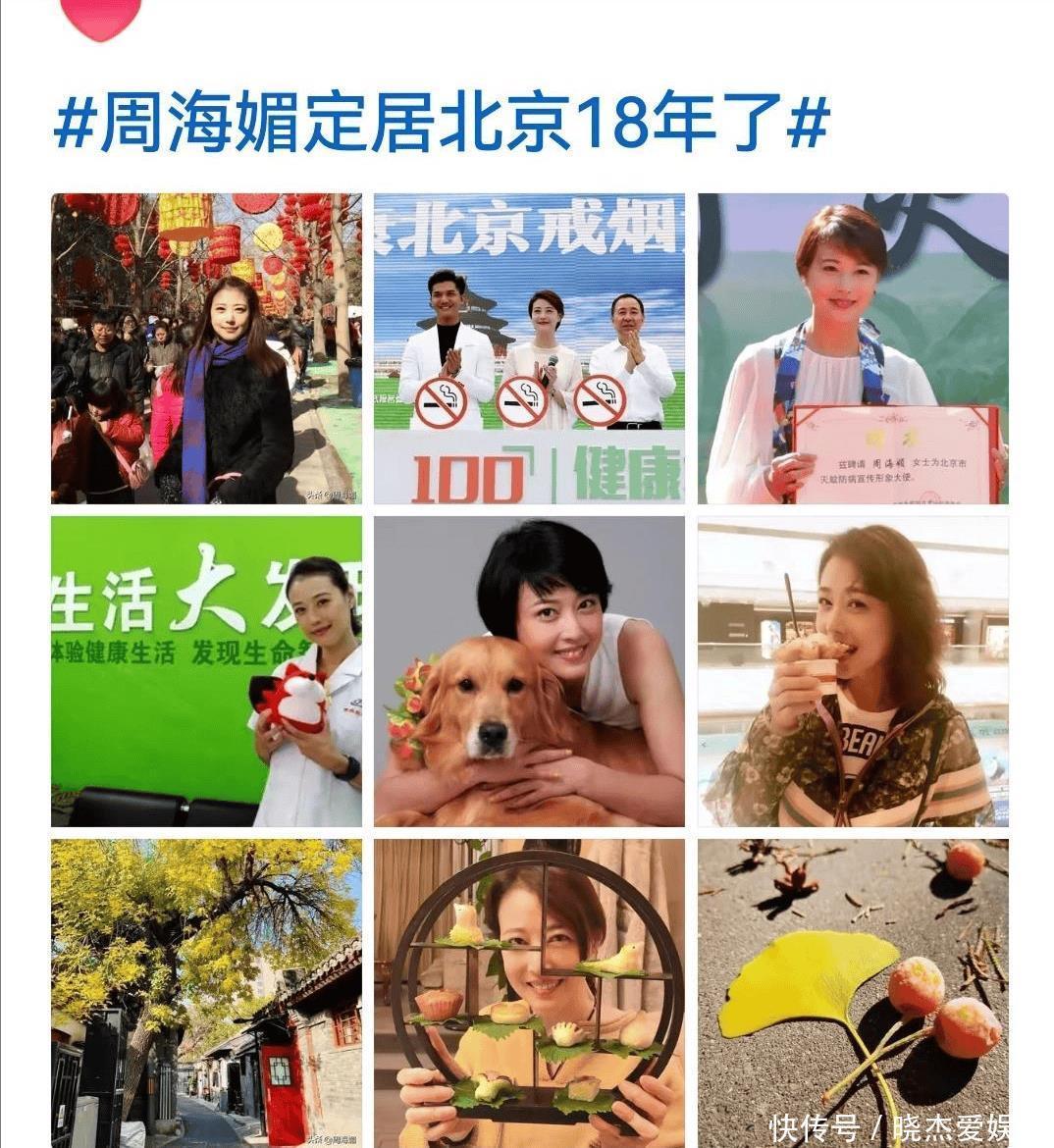Open the hashtag 周海媚定居北京18年了
The image size is (1054, 1148).
442,123
